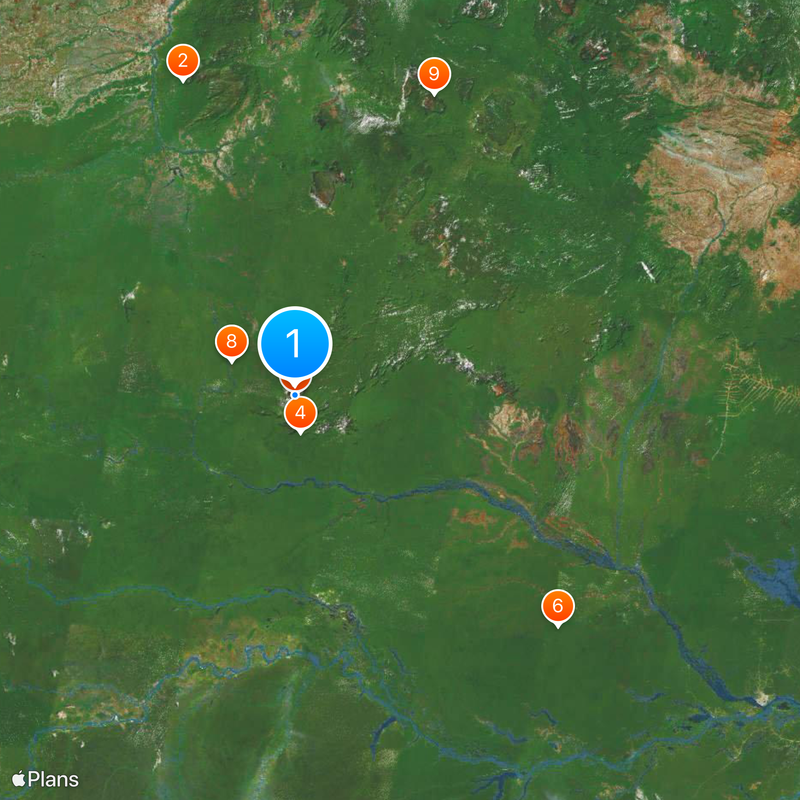
Task: Select map pin number 2
Action: (182, 61)
